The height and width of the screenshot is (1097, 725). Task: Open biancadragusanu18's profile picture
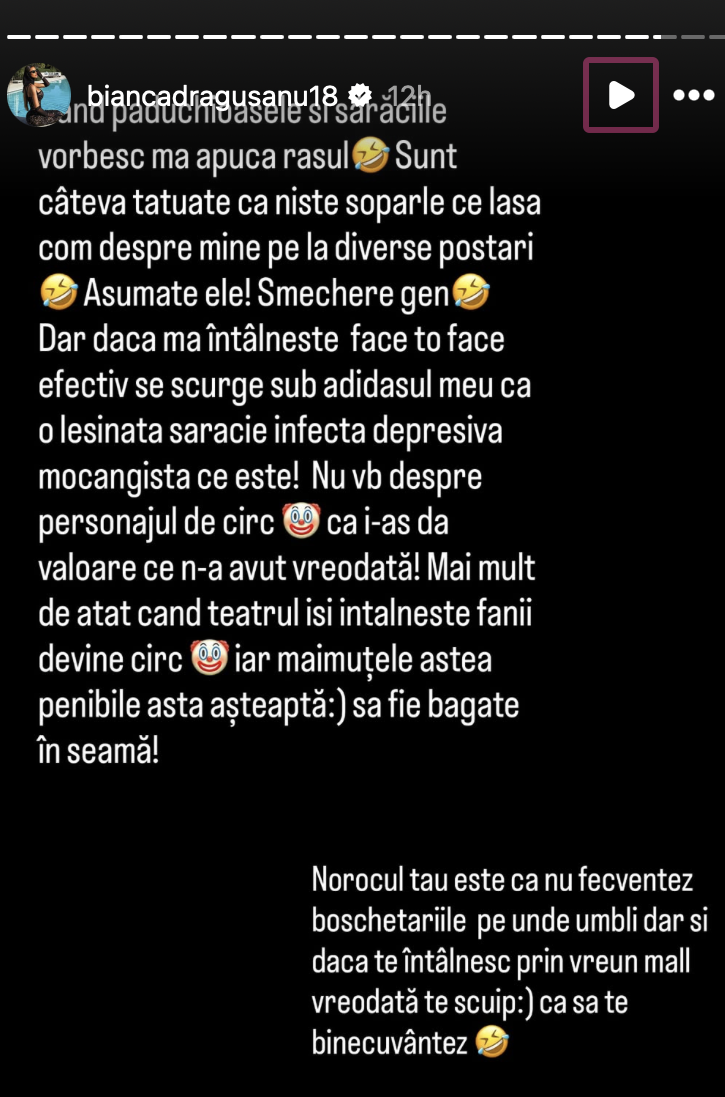[39, 95]
